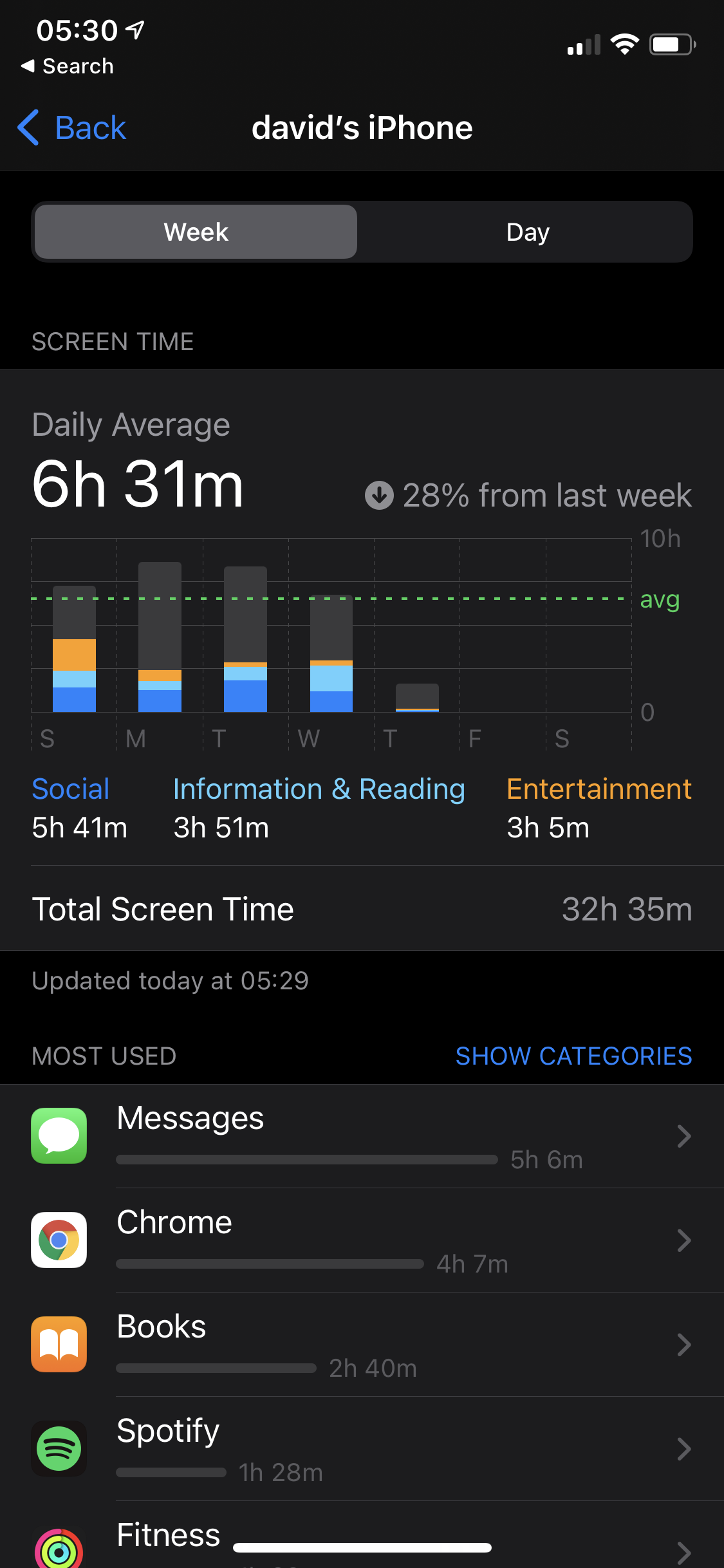Return to Search via status bar breadcrumb

68,66
